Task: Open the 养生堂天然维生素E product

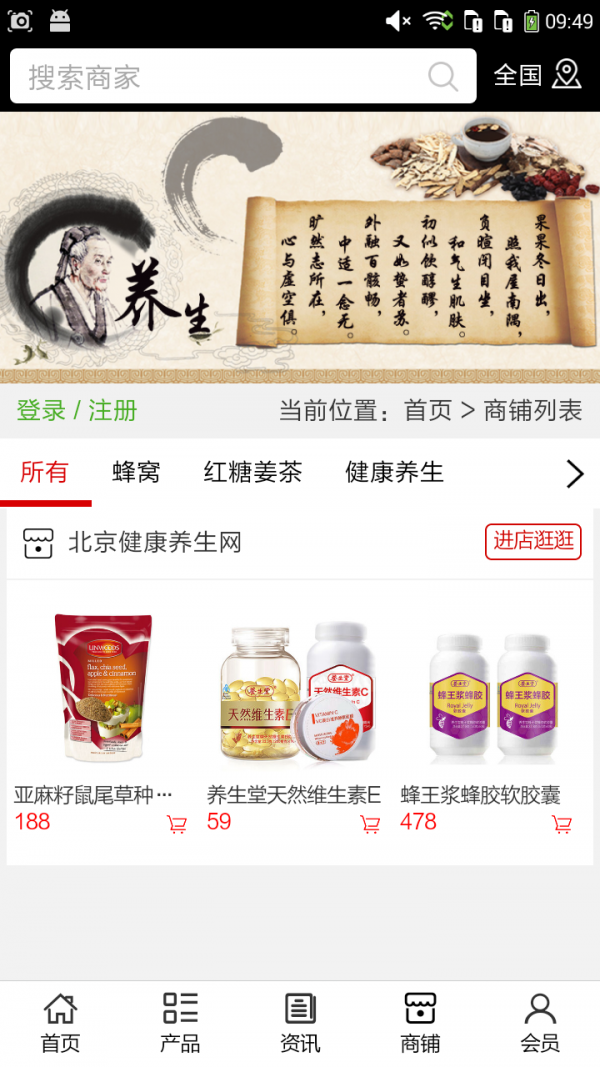Action: click(x=294, y=690)
